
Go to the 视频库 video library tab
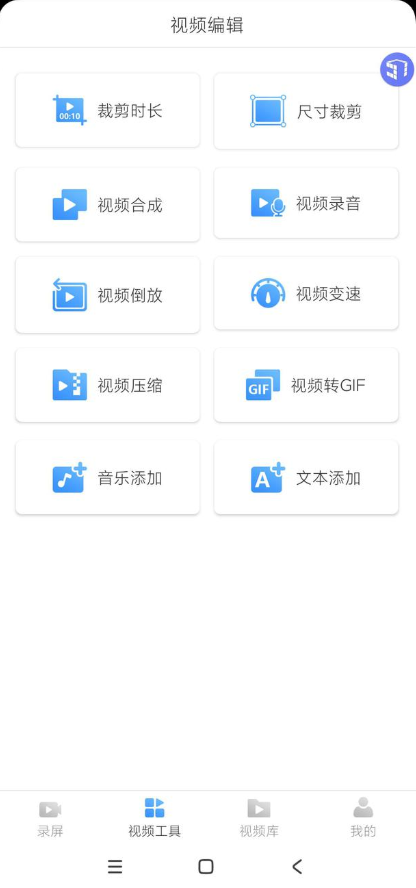259,818
